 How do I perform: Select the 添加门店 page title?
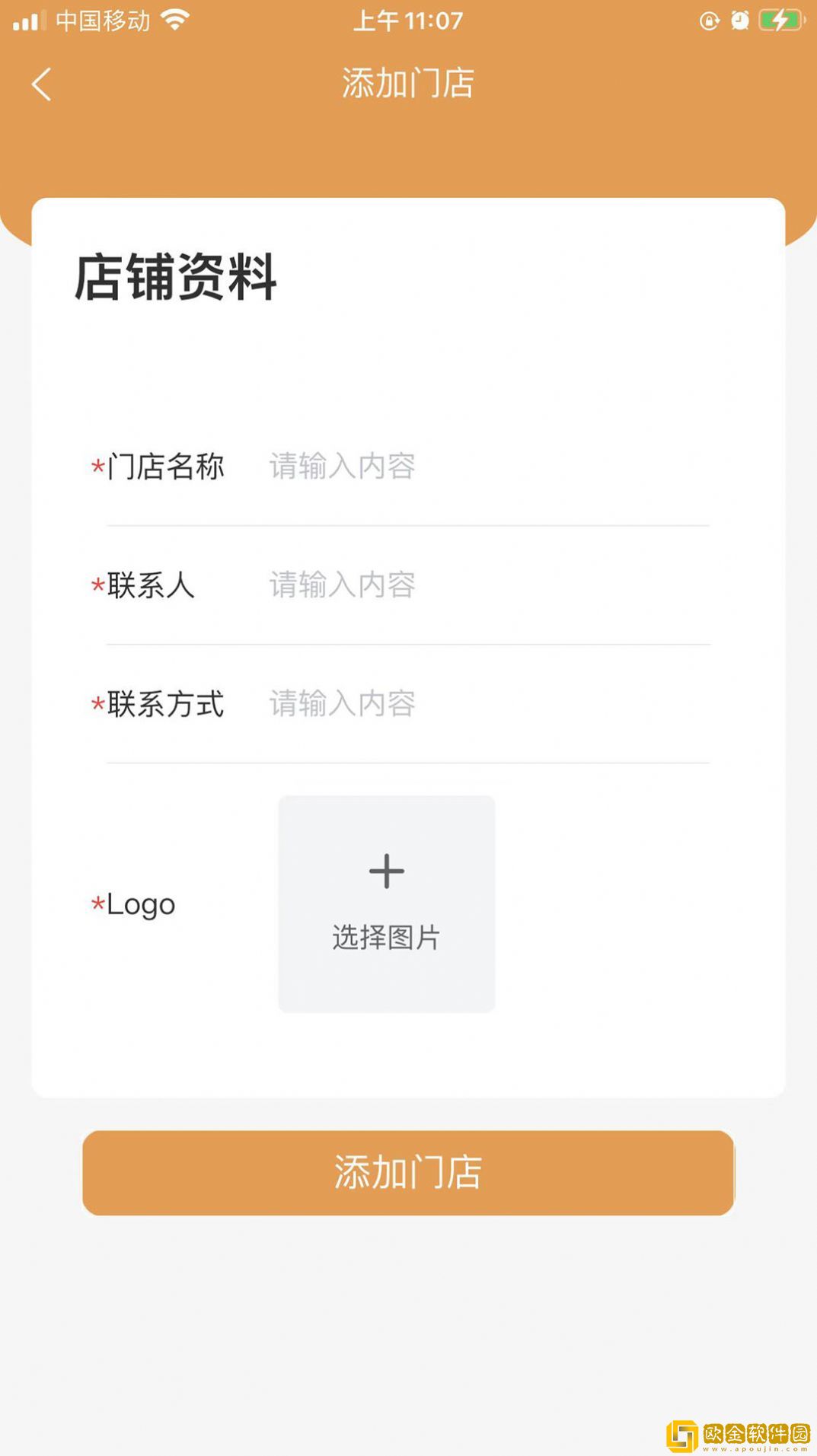(408, 84)
